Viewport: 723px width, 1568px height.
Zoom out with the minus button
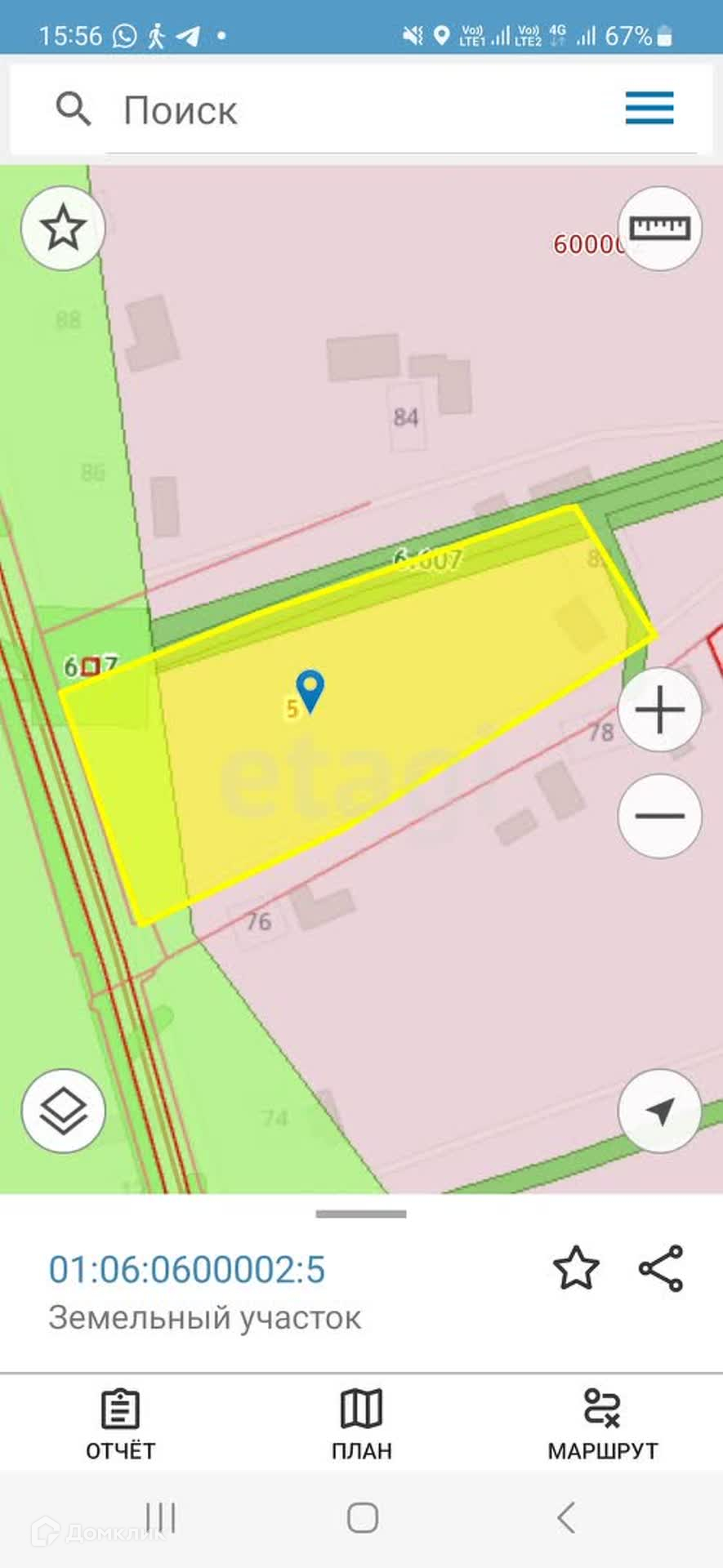coord(659,815)
